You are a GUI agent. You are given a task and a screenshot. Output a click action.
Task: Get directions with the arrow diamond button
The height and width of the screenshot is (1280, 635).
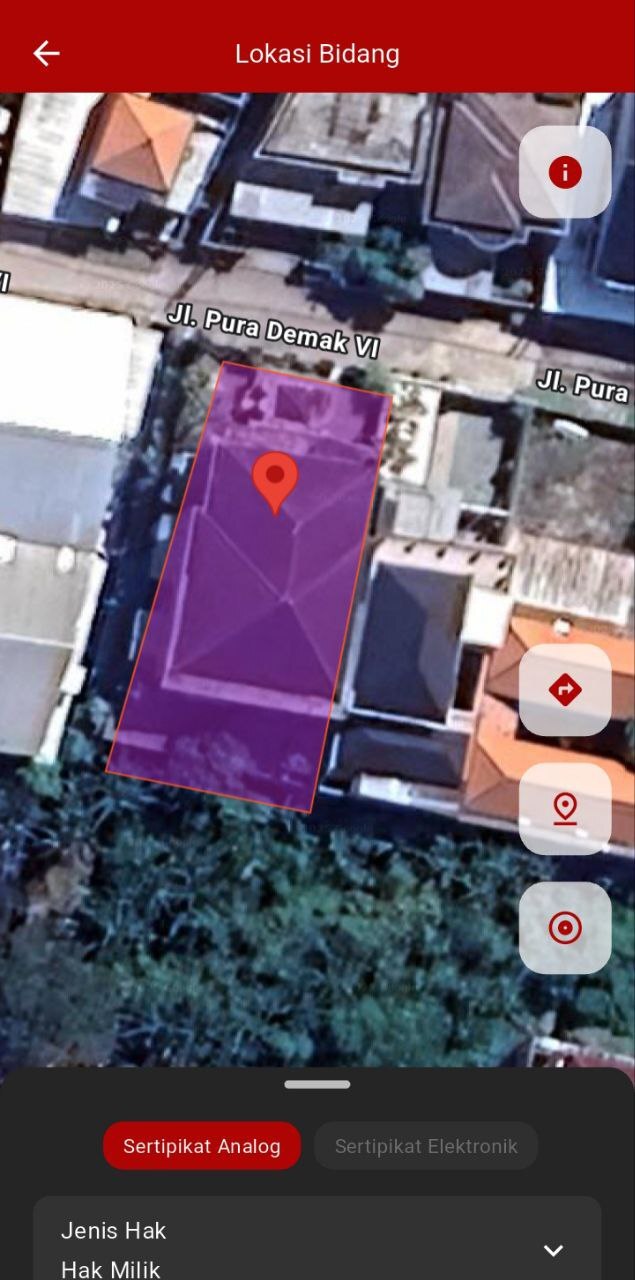click(x=565, y=690)
